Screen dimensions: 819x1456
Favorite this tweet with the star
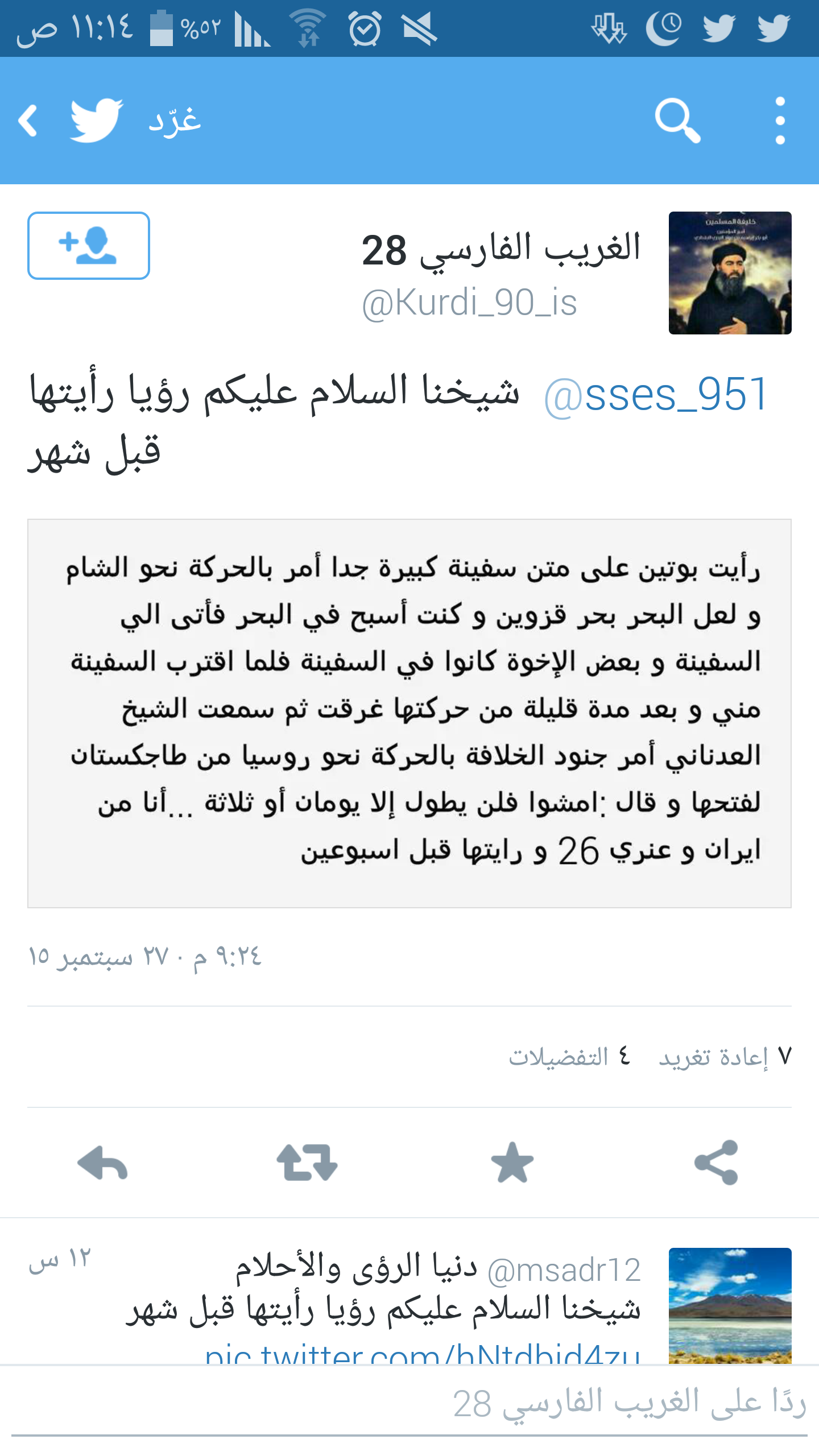(x=512, y=1163)
